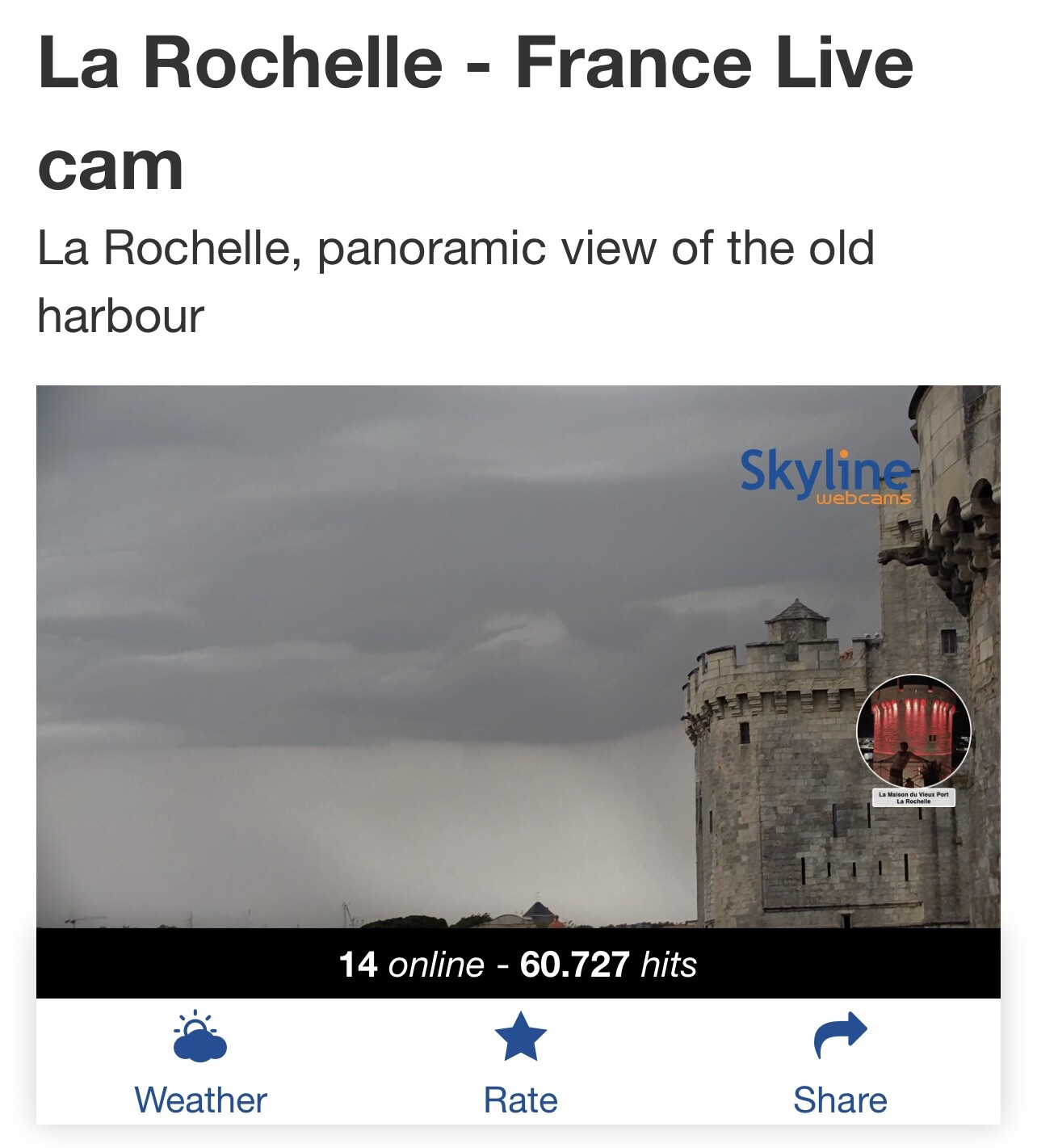This screenshot has width=1037, height=1148.
Task: Rate this webcam with the star
Action: [x=520, y=1064]
